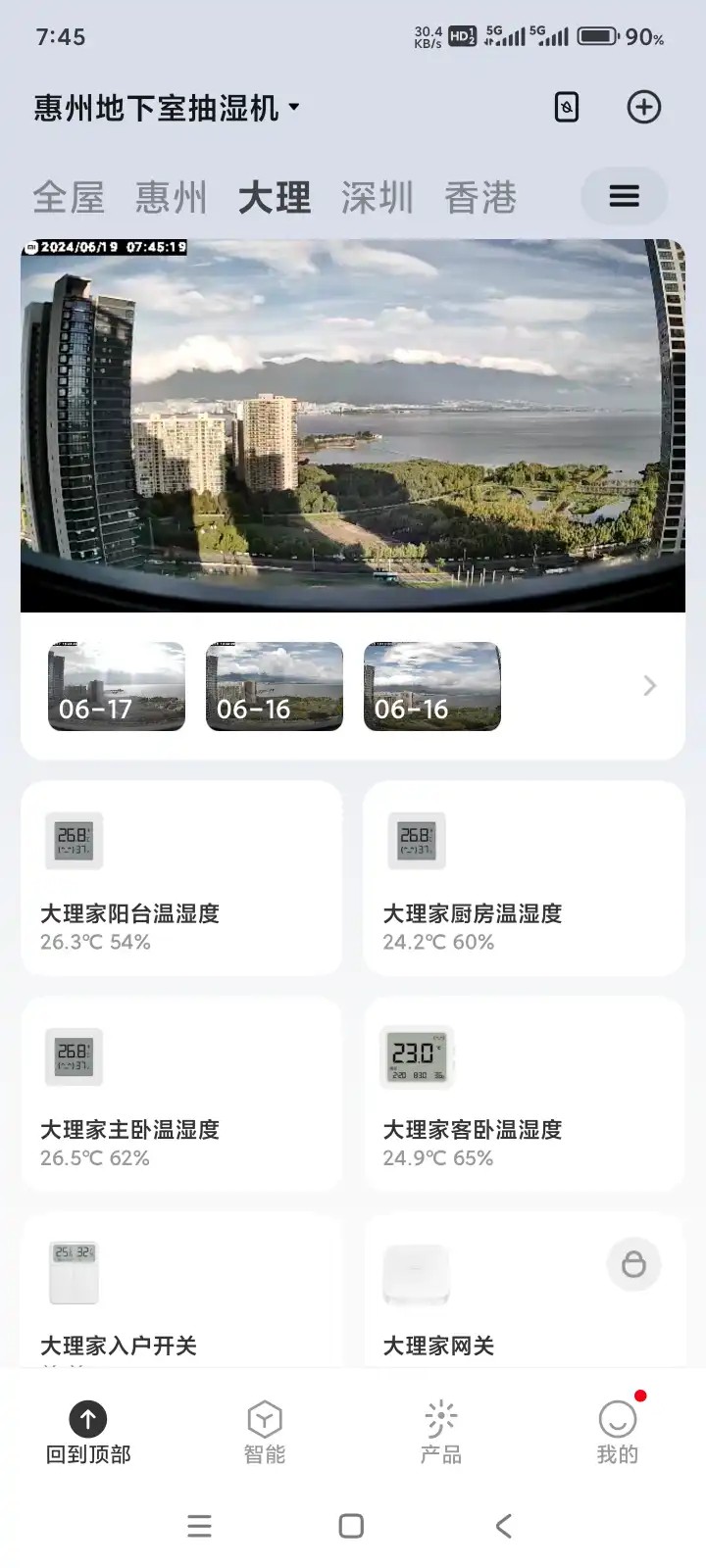Open the 大理家入户开关 device card

(x=181, y=1294)
